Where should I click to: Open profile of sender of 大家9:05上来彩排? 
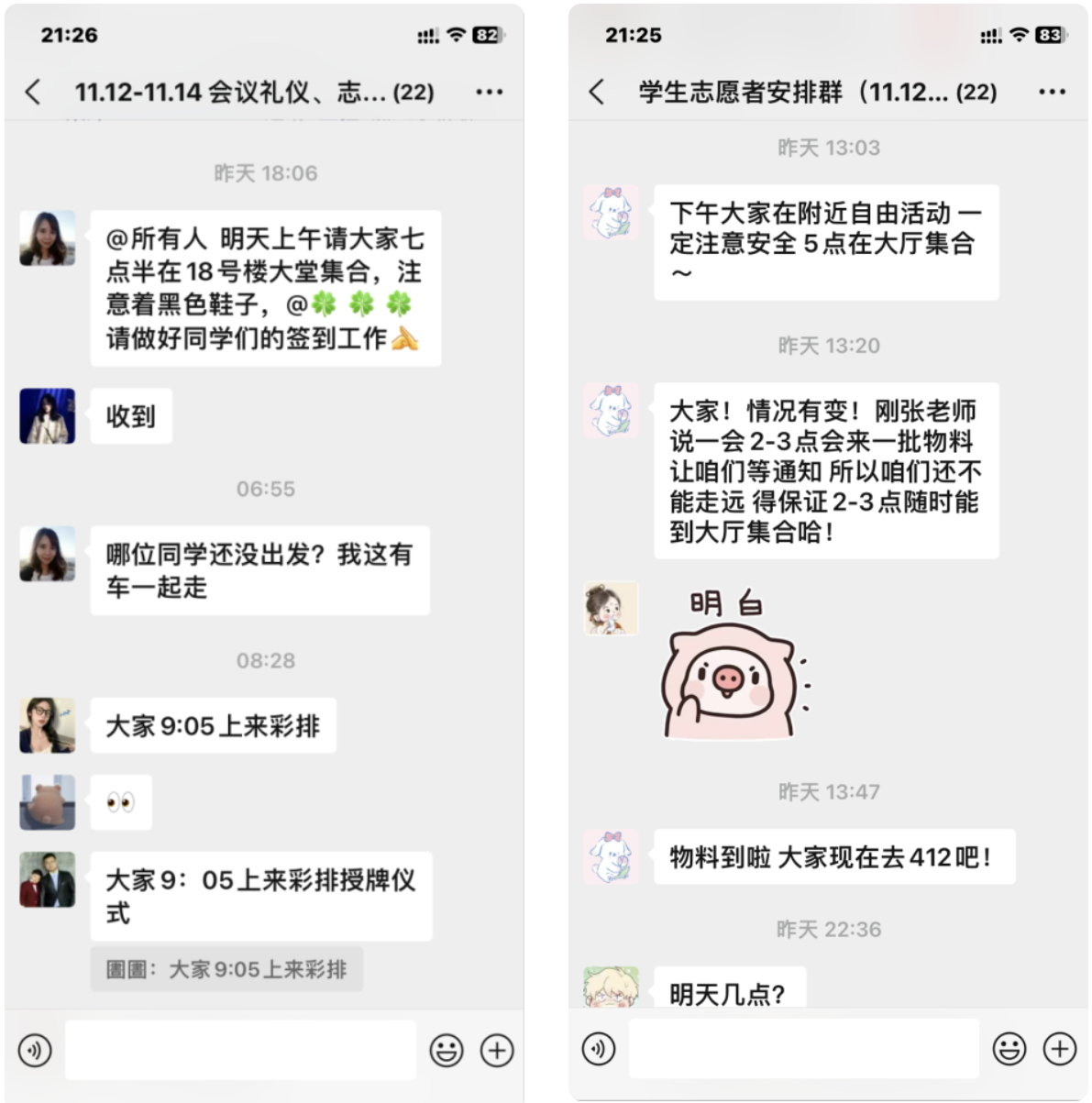[48, 725]
